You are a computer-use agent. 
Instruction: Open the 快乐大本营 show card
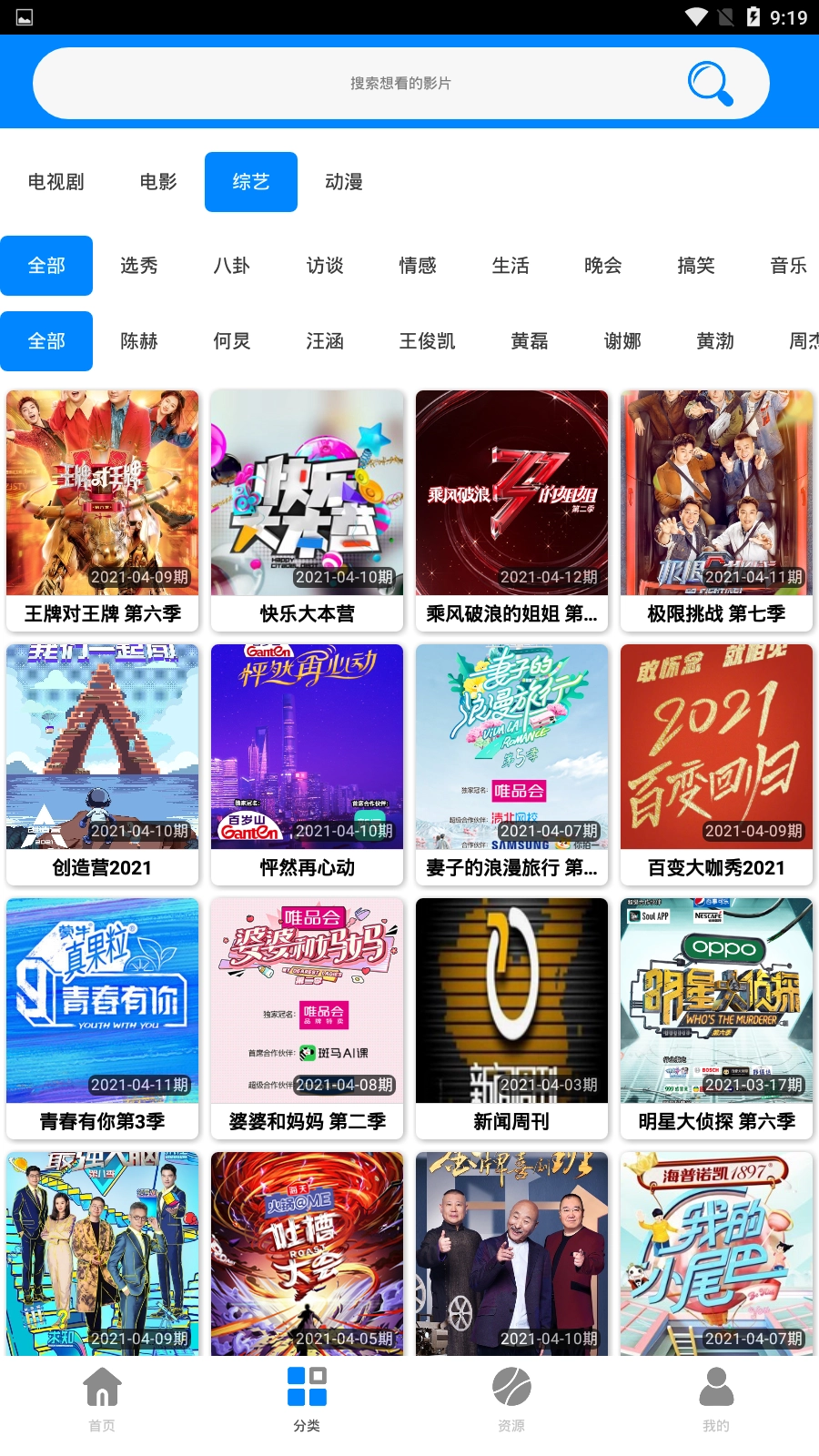307,510
